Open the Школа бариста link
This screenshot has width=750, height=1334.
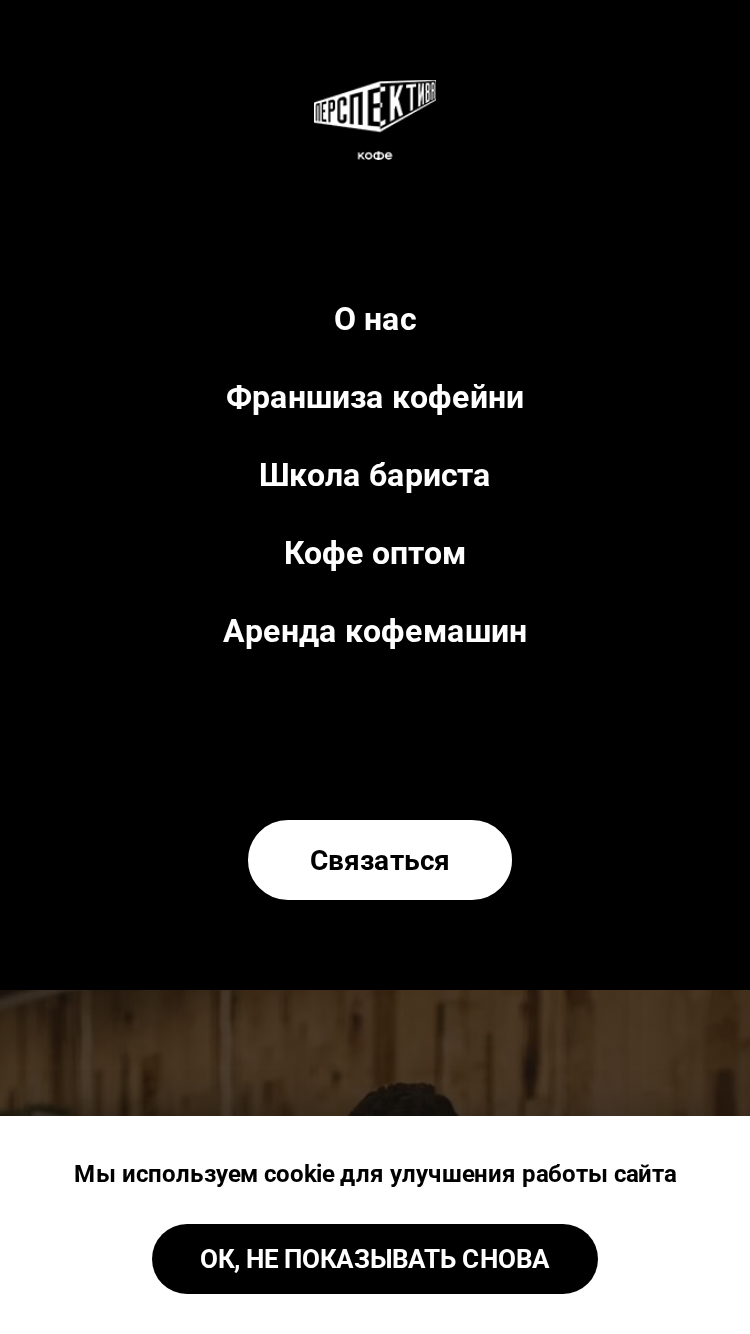375,475
